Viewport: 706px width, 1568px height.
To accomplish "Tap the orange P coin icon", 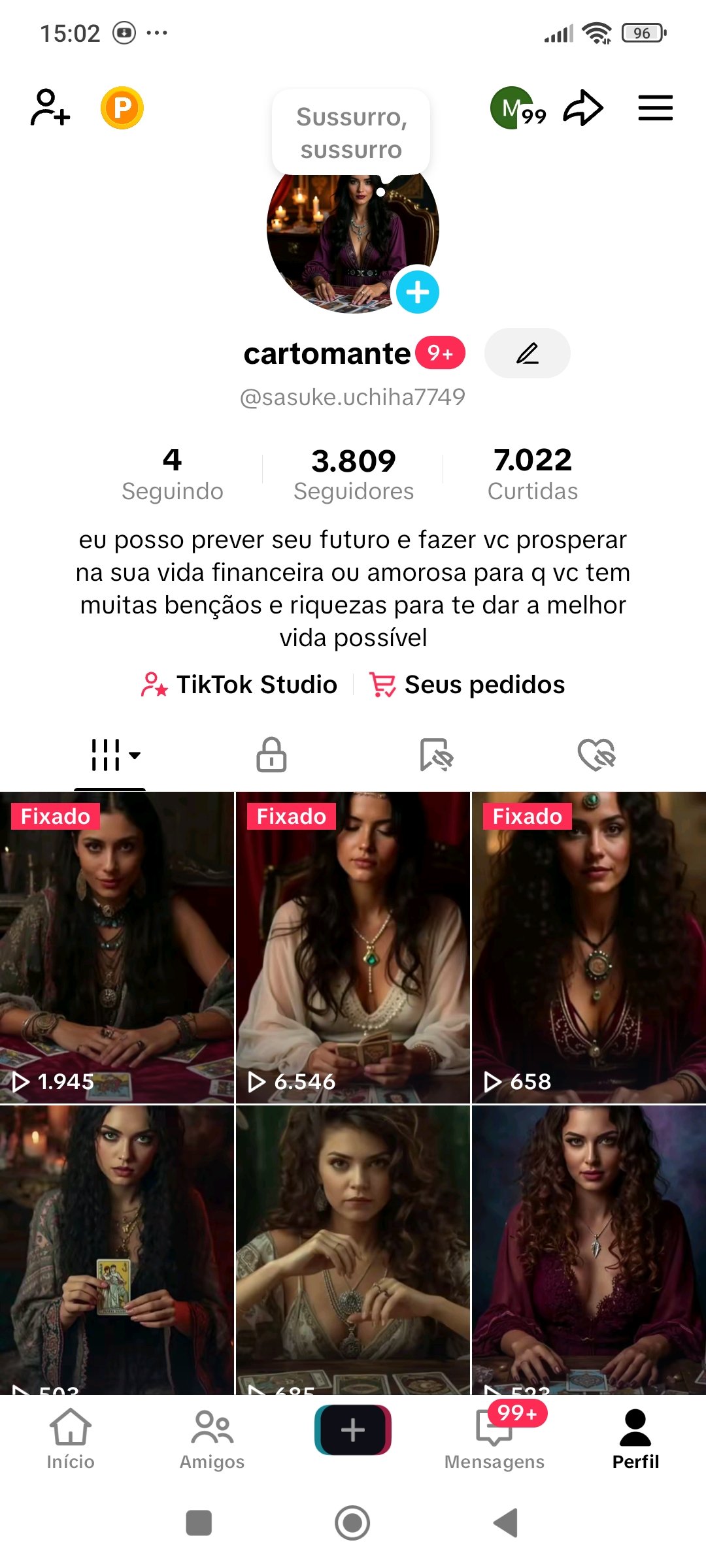I will click(122, 108).
